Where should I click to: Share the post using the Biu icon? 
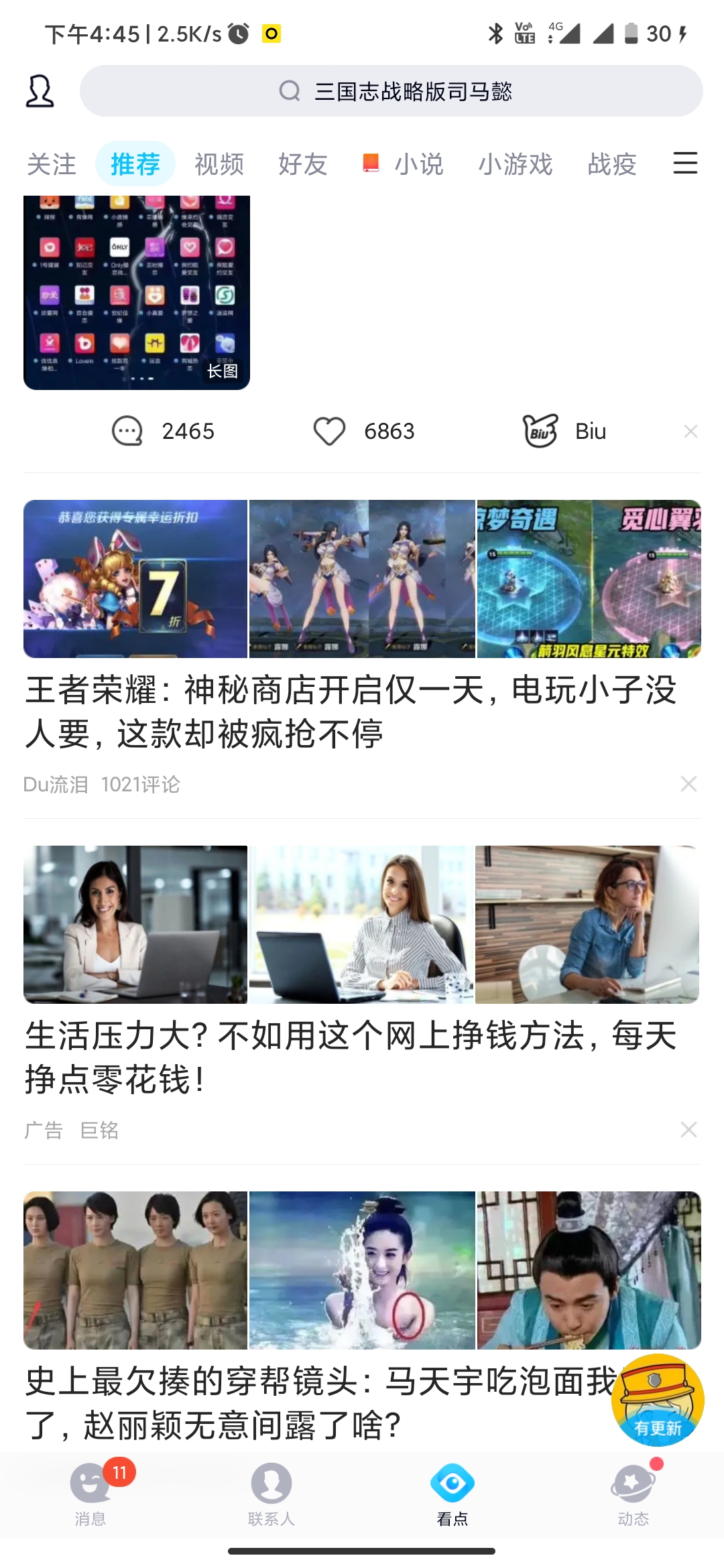[542, 431]
